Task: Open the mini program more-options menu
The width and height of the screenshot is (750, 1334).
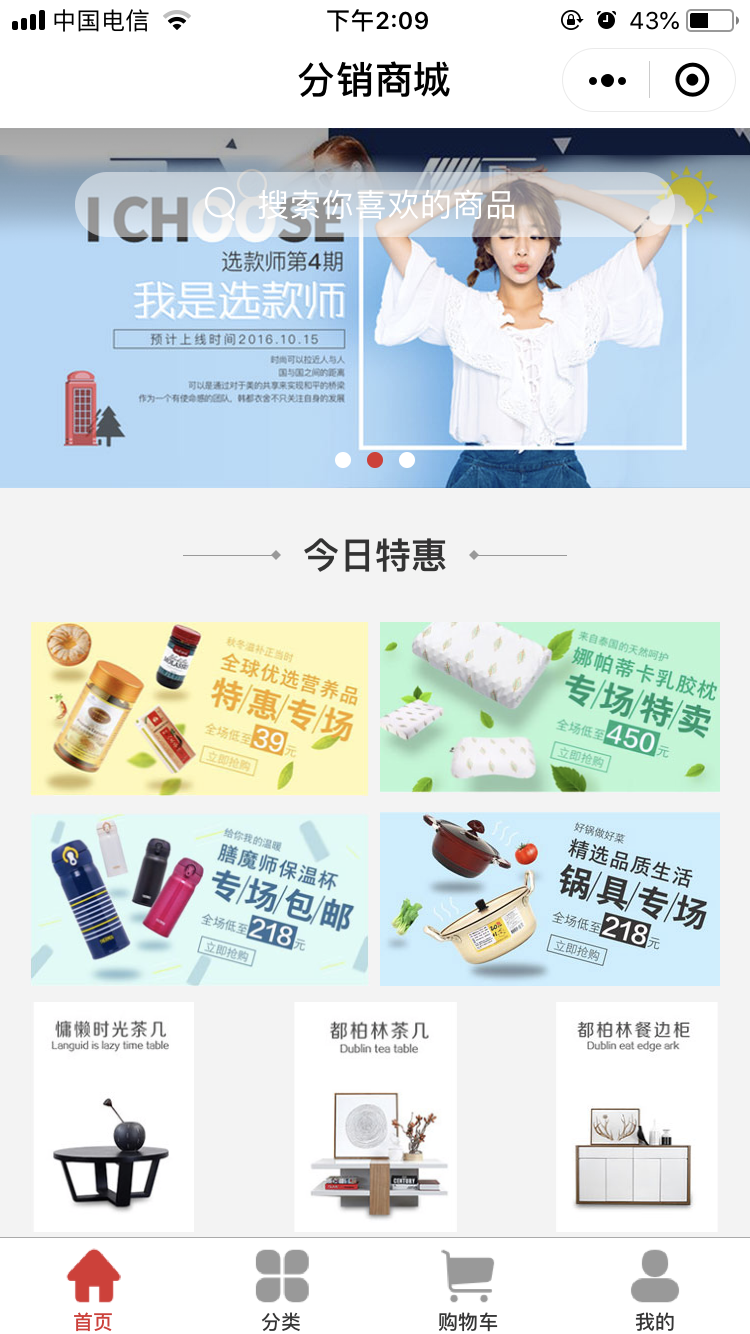Action: coord(607,80)
